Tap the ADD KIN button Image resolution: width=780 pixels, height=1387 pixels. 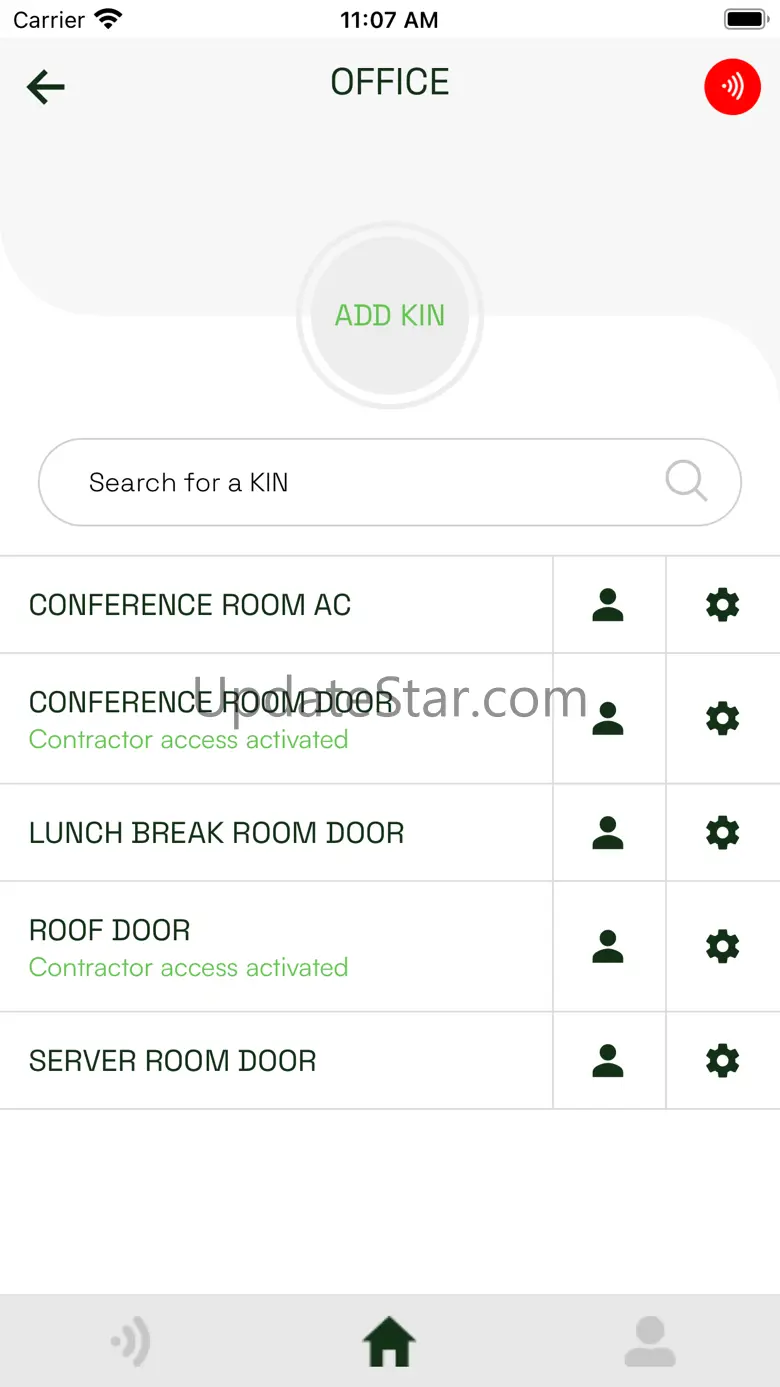tap(390, 316)
